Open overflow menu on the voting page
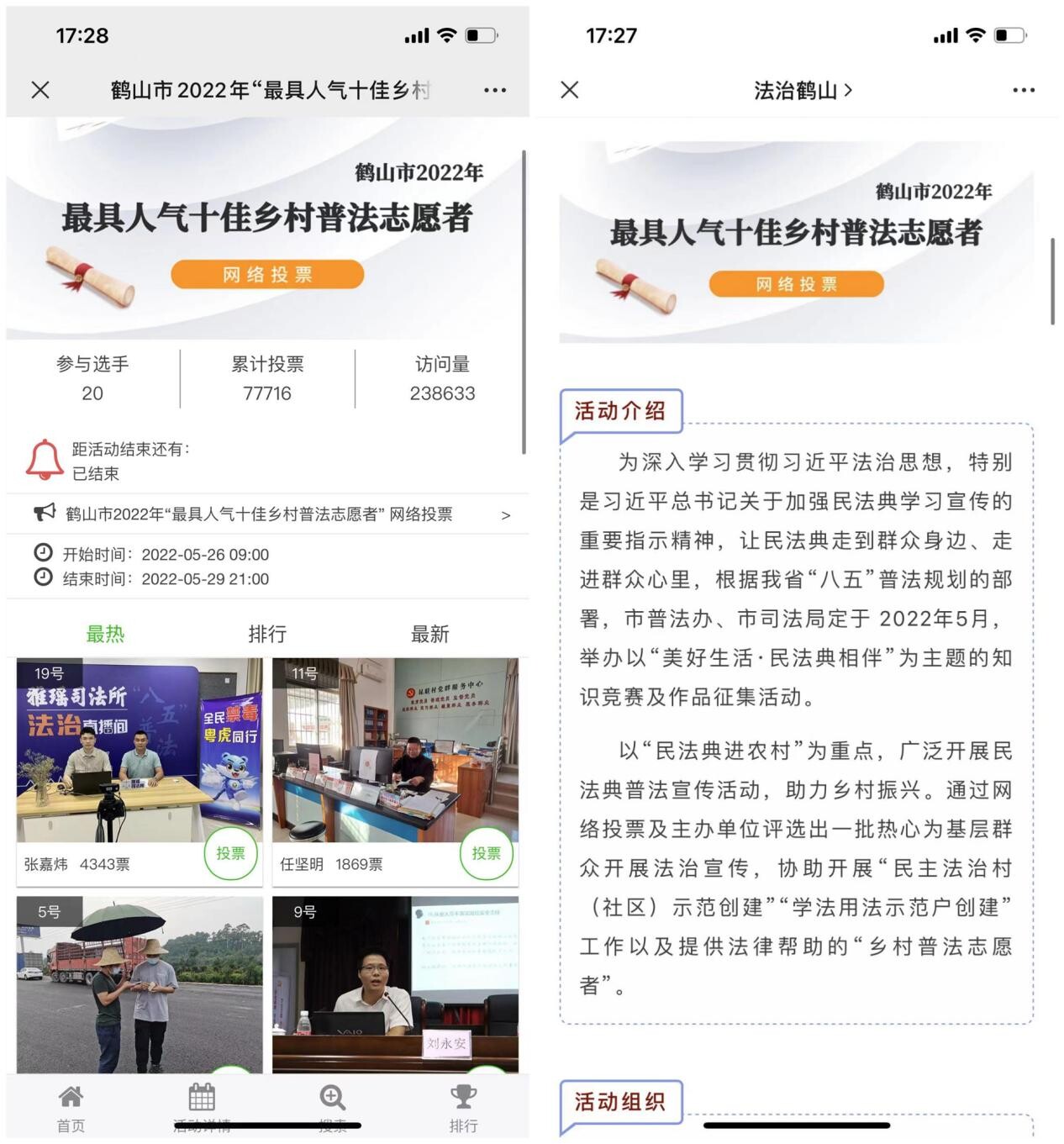1064x1144 pixels. [494, 90]
